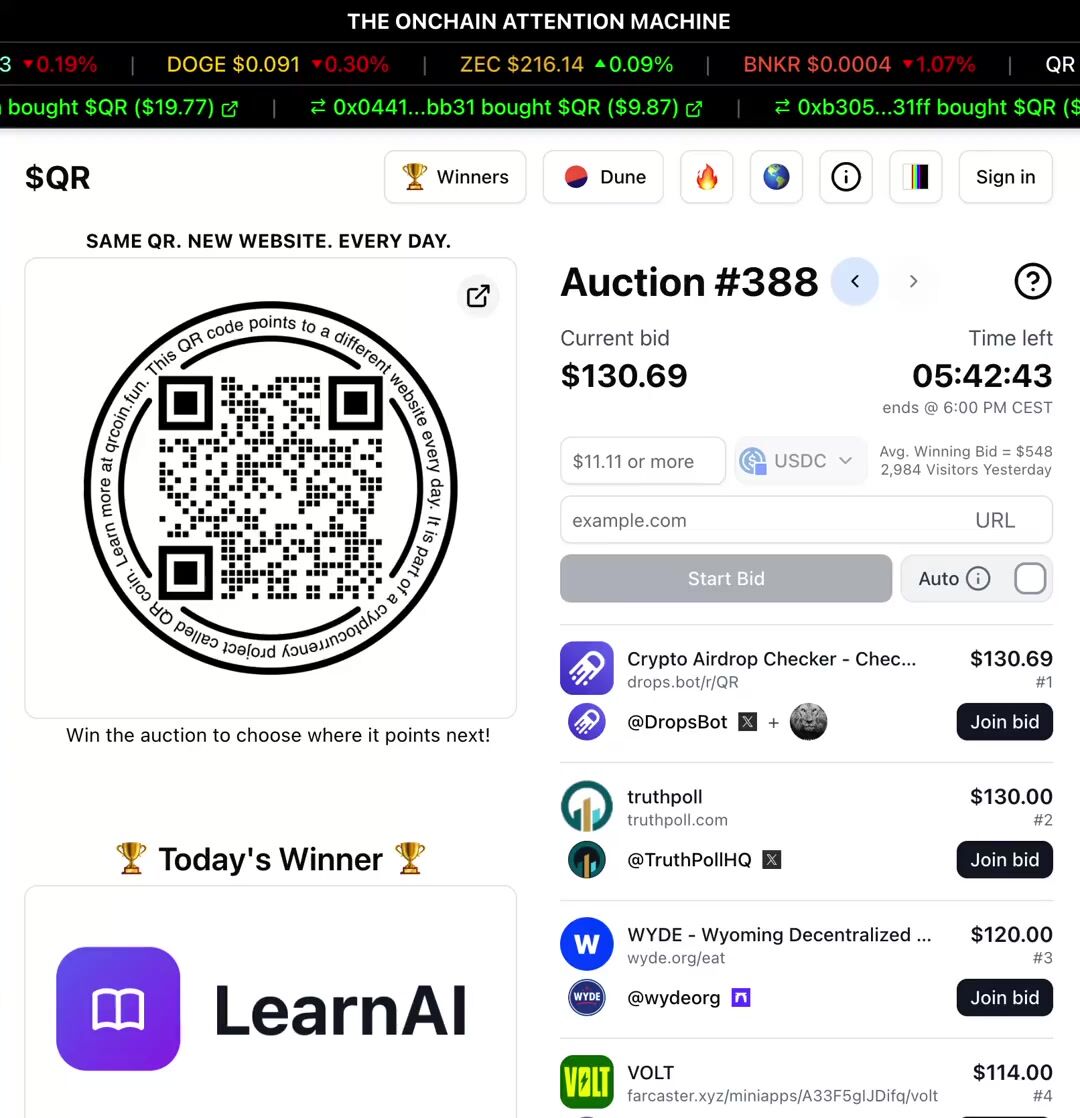
Task: Open the Dune dashboard button
Action: pos(603,177)
